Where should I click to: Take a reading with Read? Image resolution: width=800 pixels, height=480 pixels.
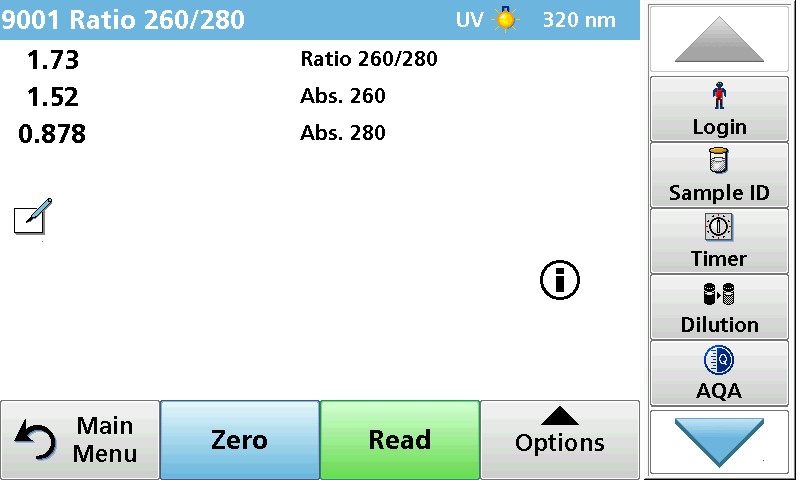click(400, 440)
